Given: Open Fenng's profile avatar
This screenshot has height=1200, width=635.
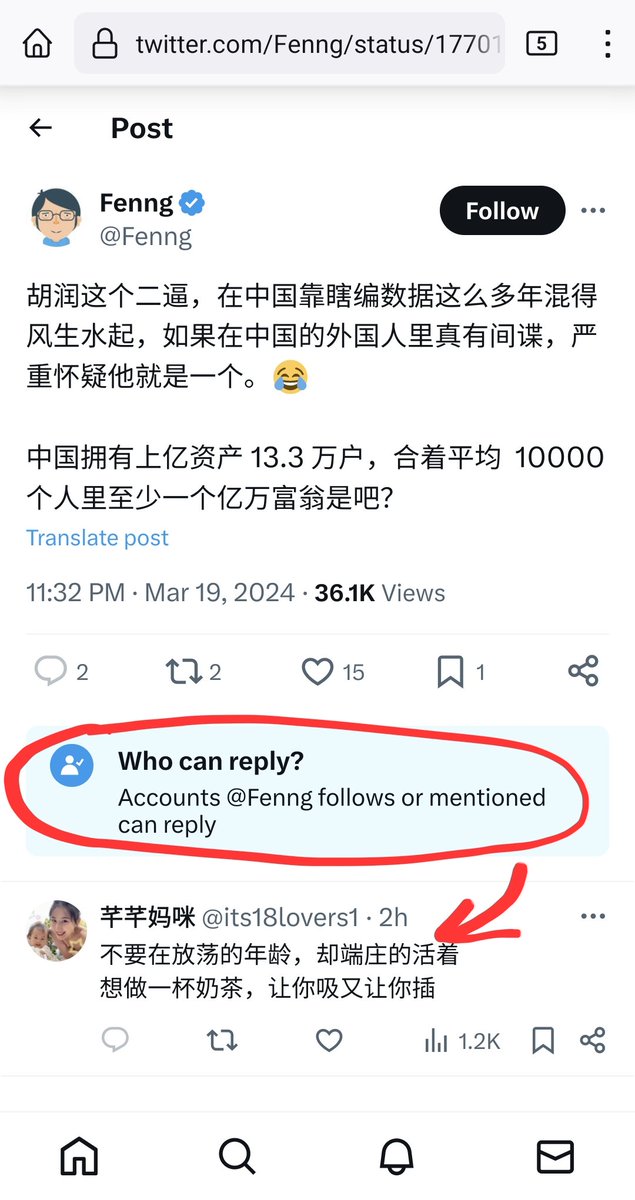Looking at the screenshot, I should [x=56, y=216].
